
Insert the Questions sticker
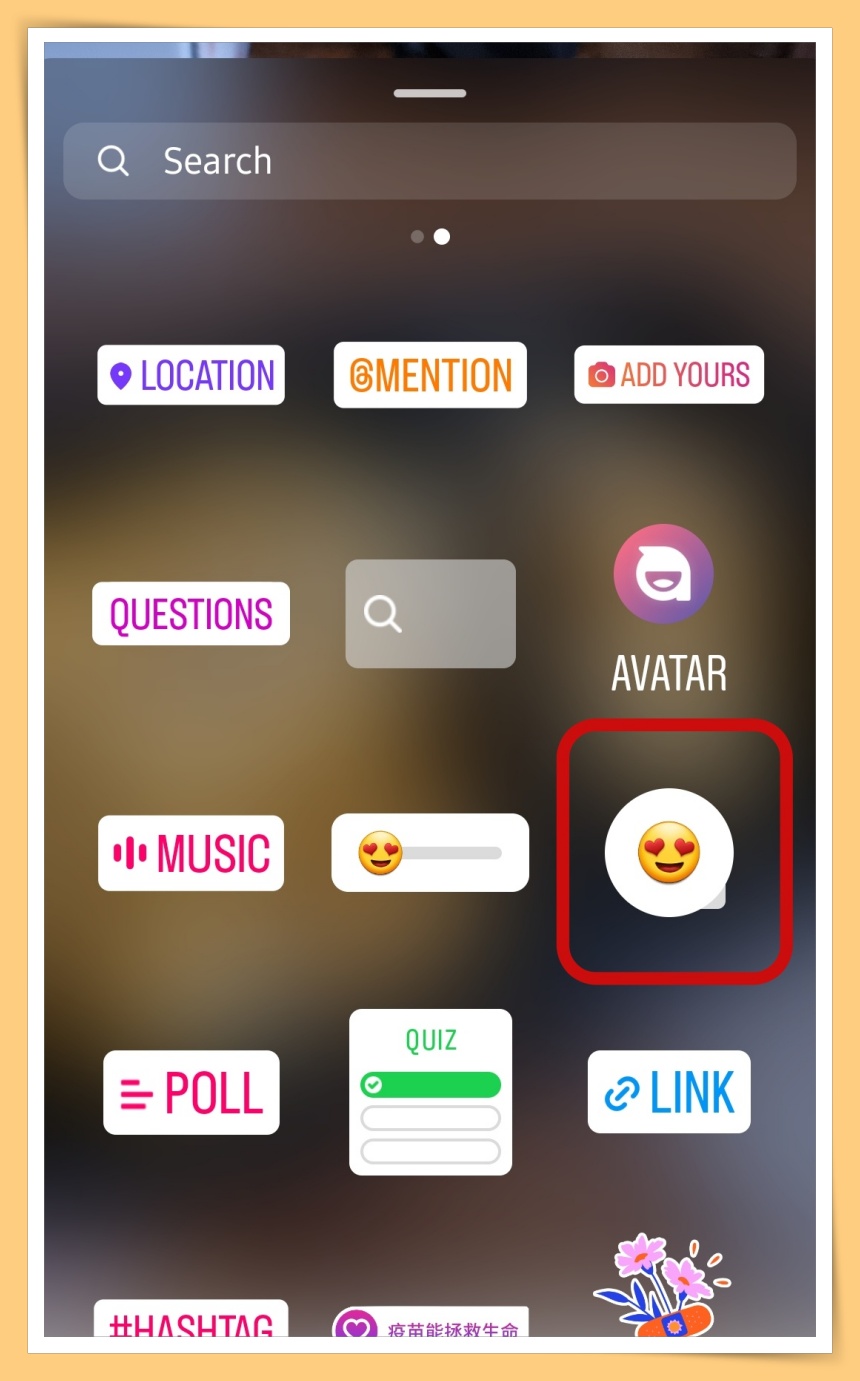click(191, 614)
